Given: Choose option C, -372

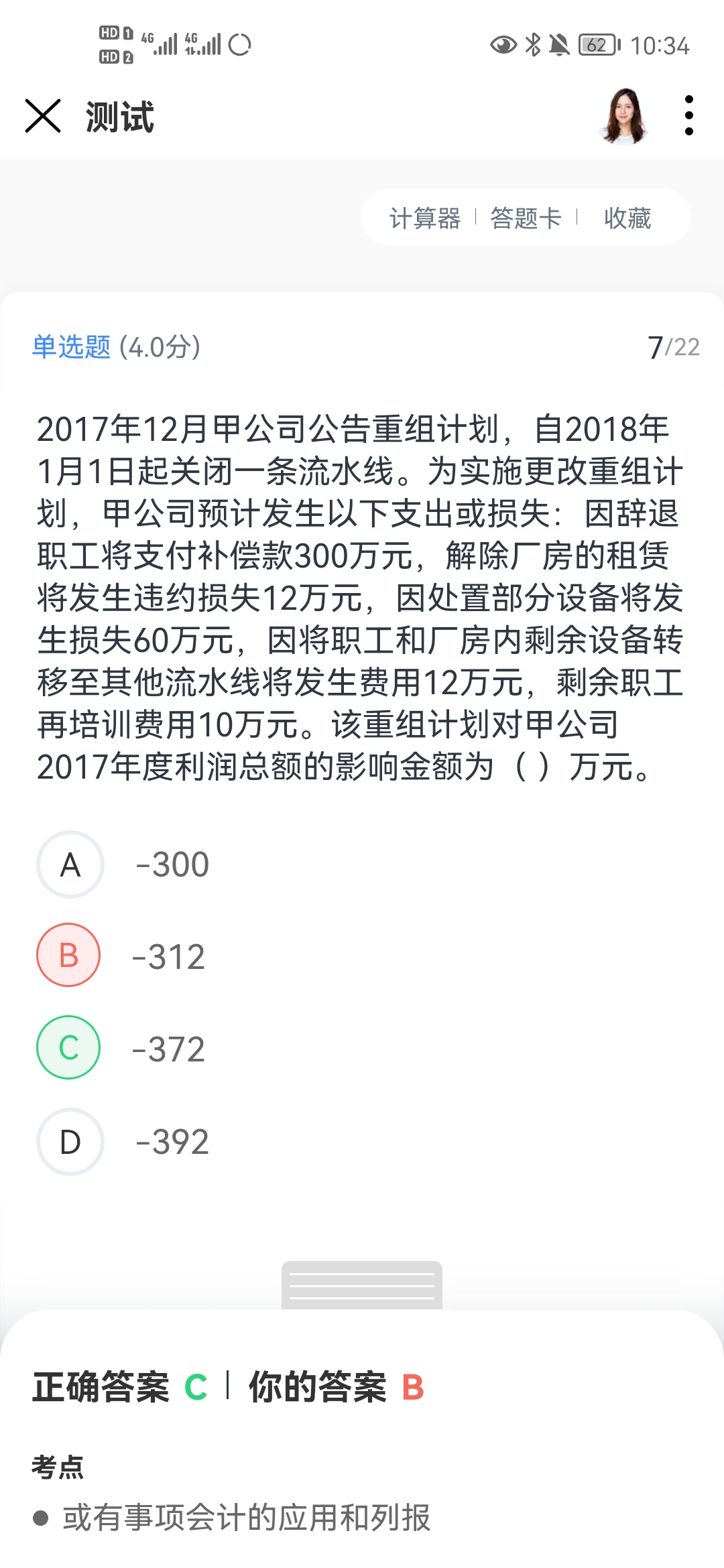Looking at the screenshot, I should 69,1048.
